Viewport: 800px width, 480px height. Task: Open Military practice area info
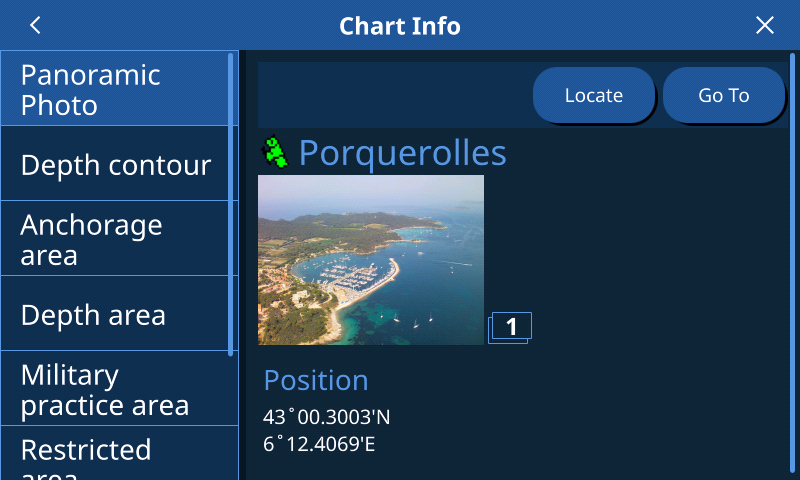[115, 389]
